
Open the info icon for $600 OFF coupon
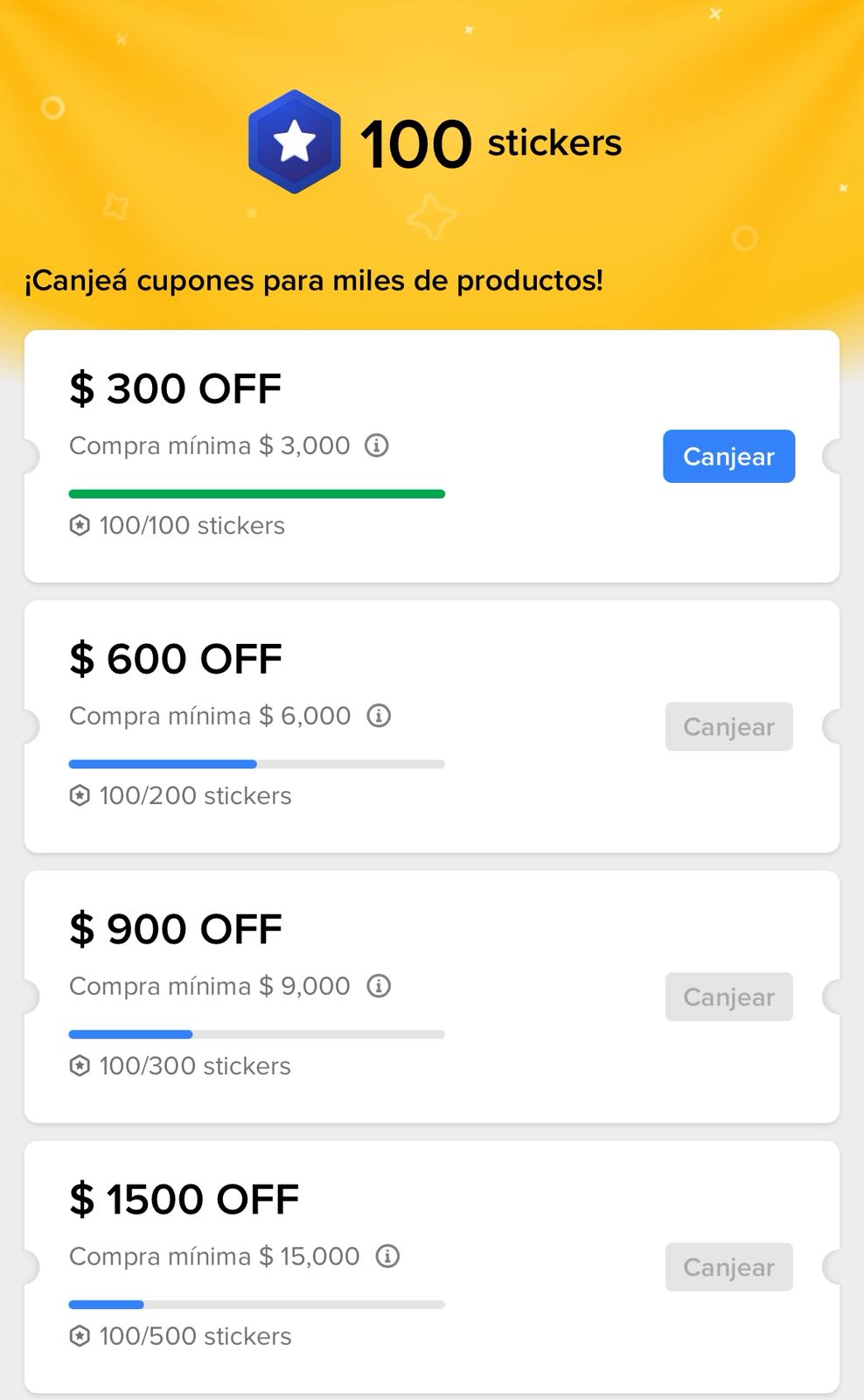pyautogui.click(x=377, y=716)
